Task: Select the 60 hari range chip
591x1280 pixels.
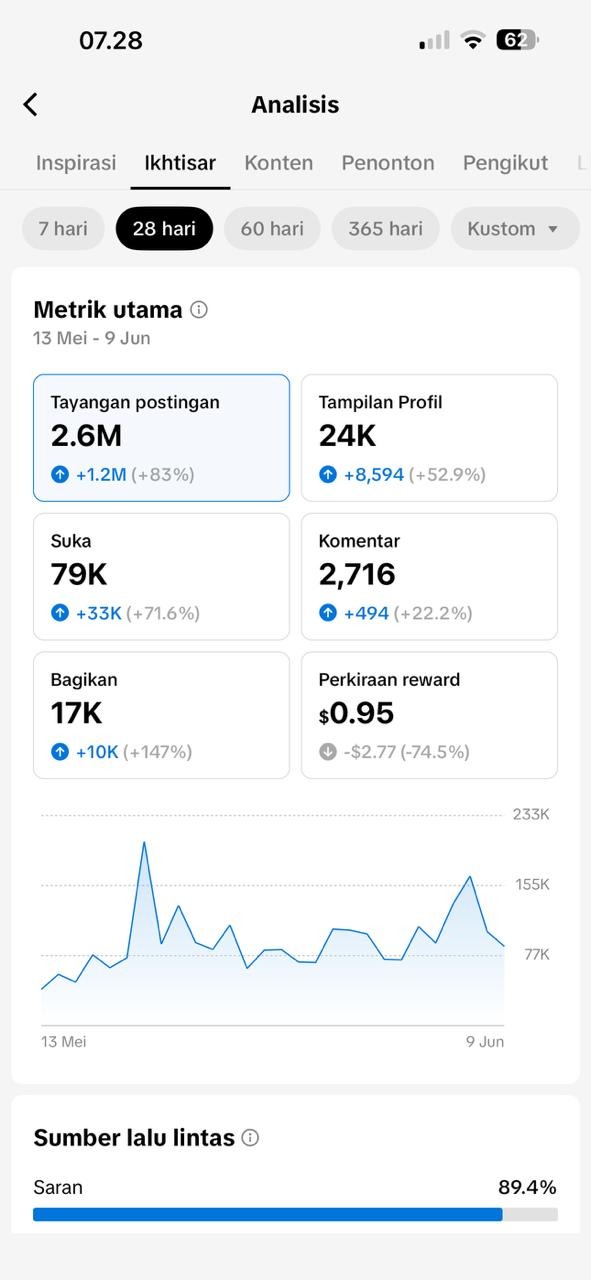Action: point(272,228)
